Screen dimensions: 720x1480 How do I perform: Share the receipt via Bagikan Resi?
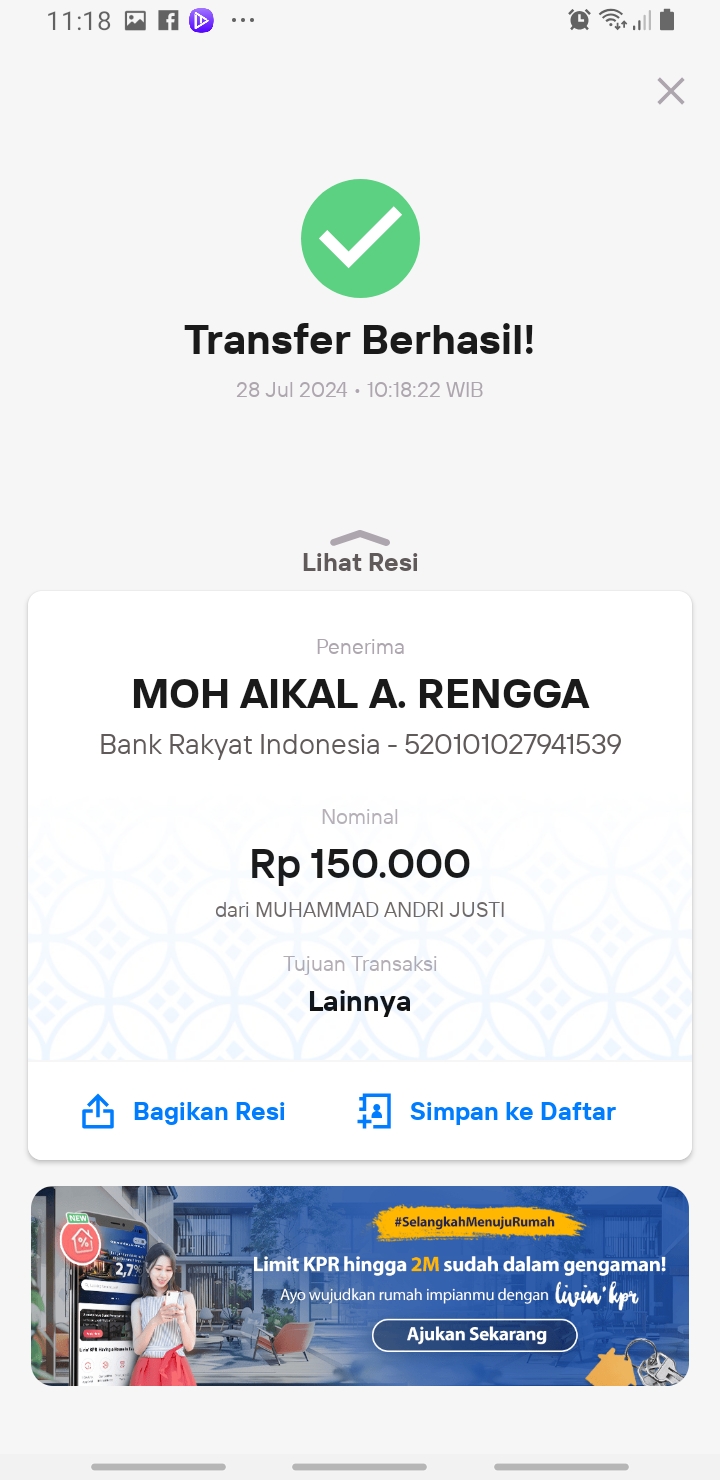183,1111
